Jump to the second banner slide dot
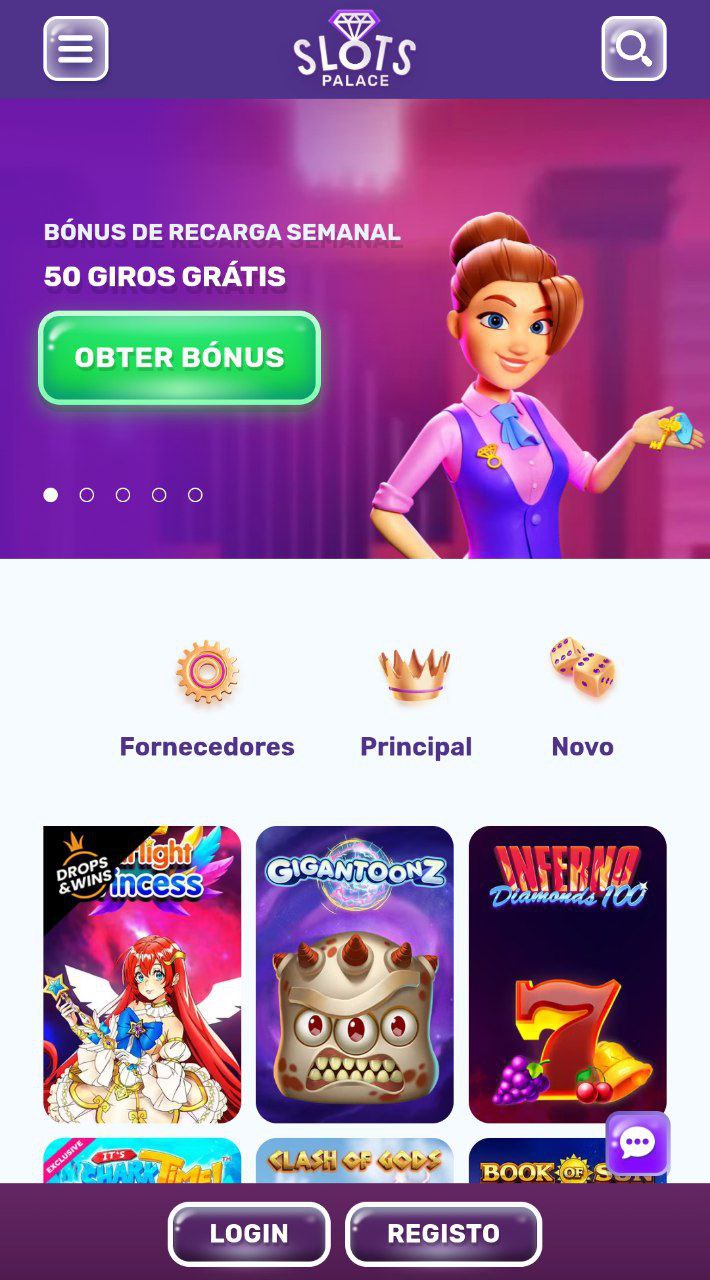Image resolution: width=710 pixels, height=1280 pixels. (x=87, y=495)
